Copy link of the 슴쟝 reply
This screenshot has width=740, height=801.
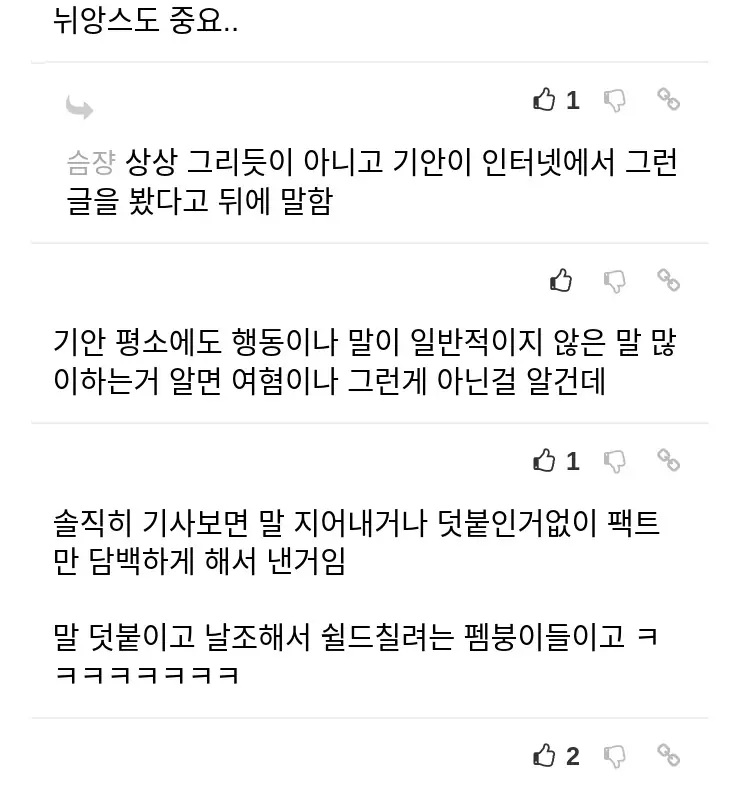coord(668,99)
